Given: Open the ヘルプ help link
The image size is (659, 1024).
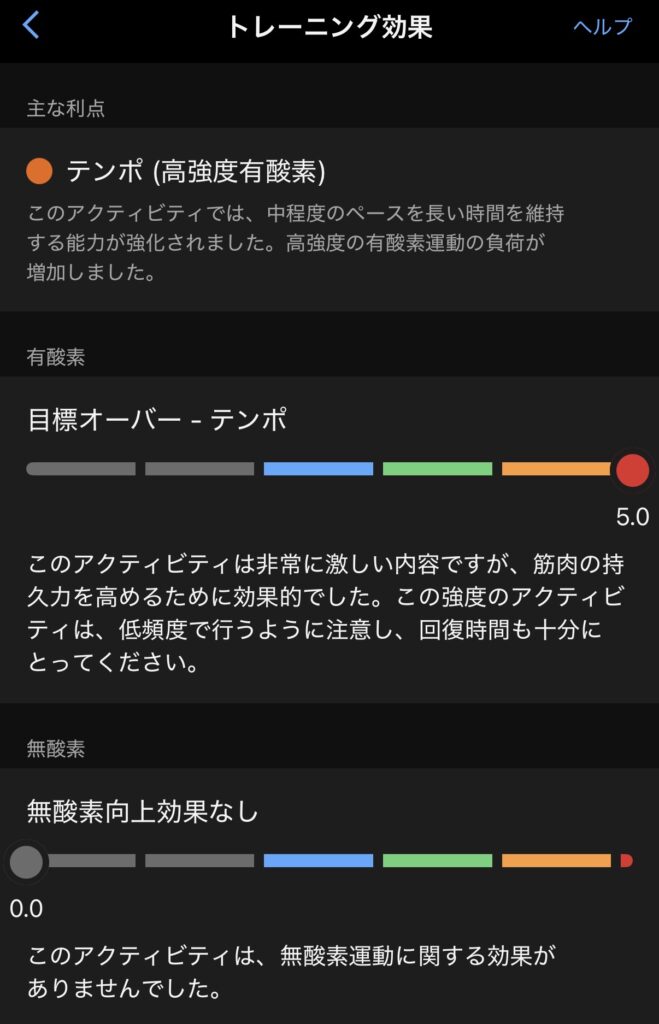Looking at the screenshot, I should point(602,27).
